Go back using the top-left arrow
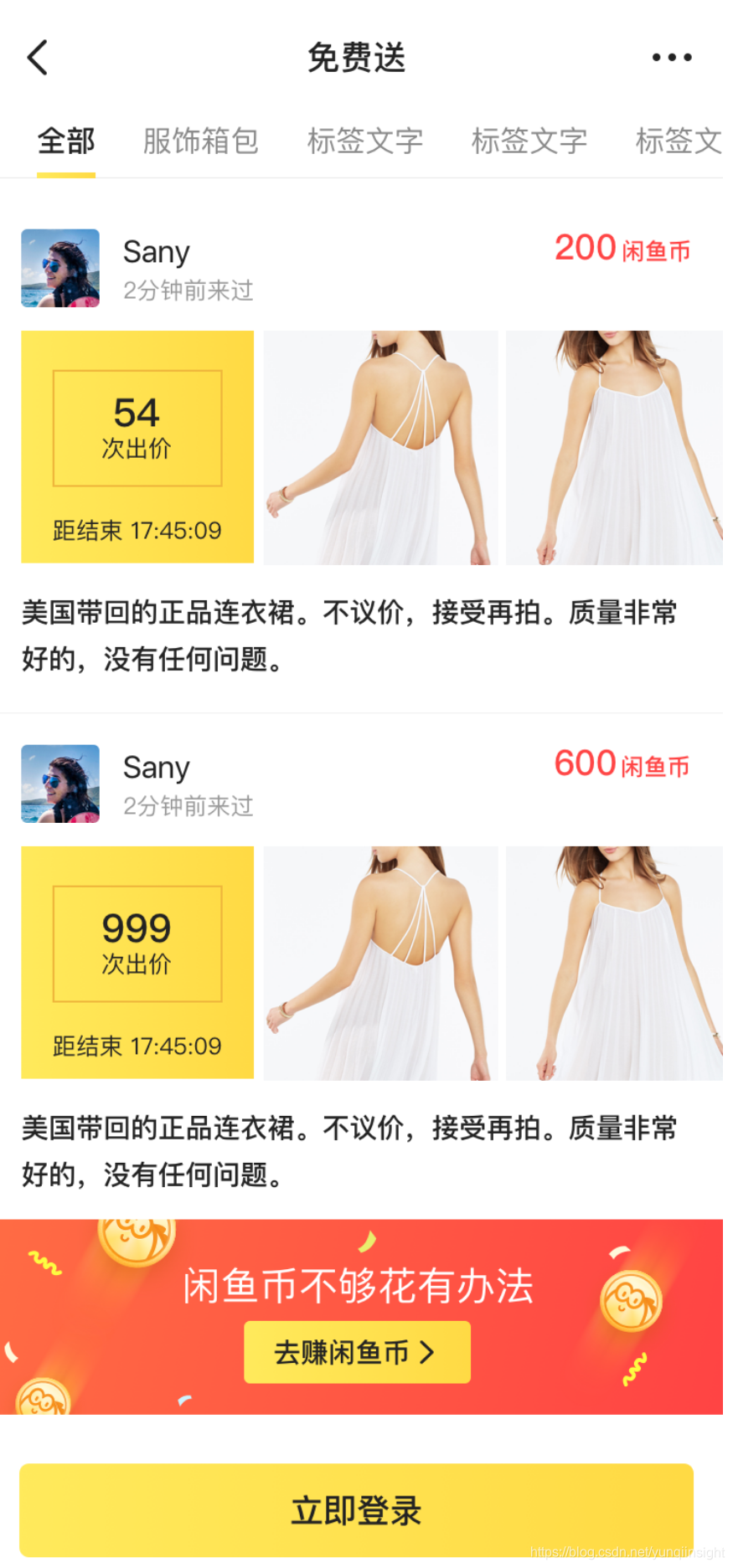 point(38,58)
